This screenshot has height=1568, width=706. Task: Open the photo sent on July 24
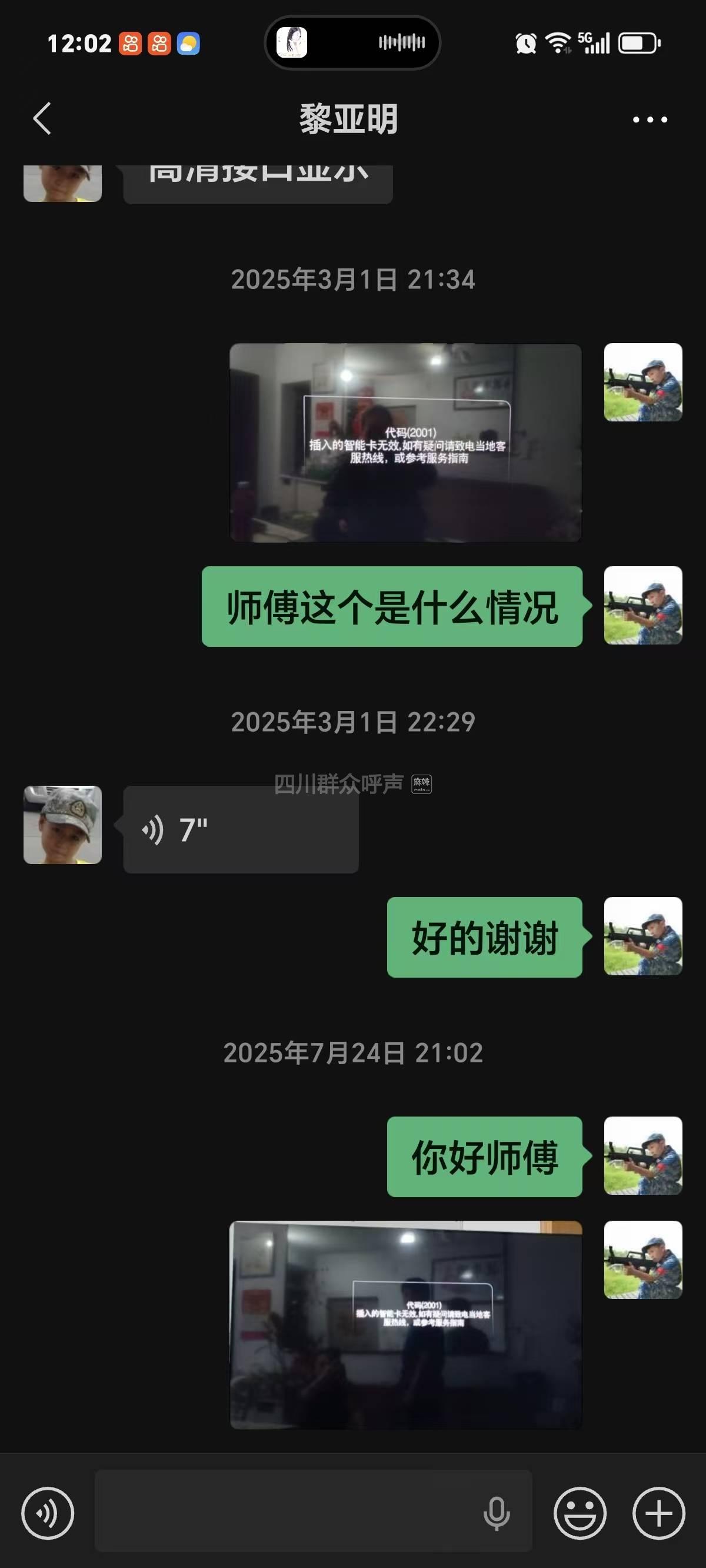click(x=405, y=1324)
